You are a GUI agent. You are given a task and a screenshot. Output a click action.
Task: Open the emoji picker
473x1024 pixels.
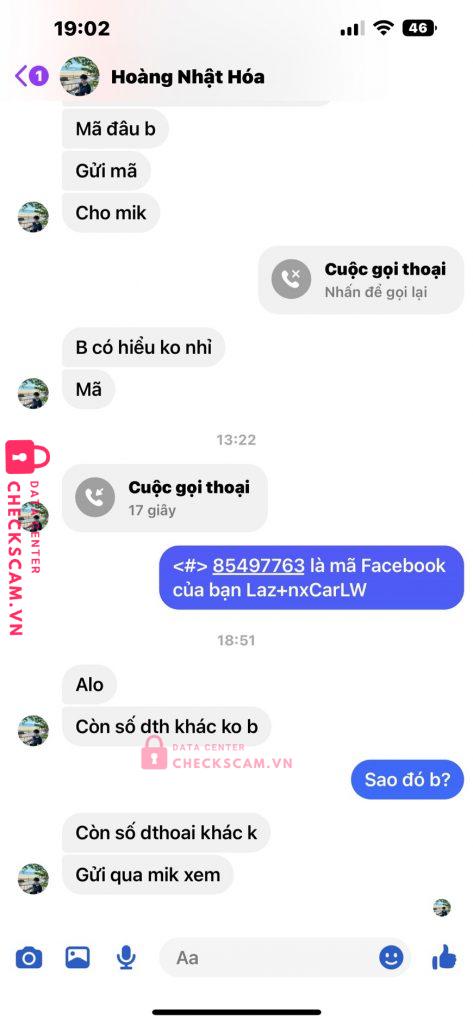coord(391,958)
